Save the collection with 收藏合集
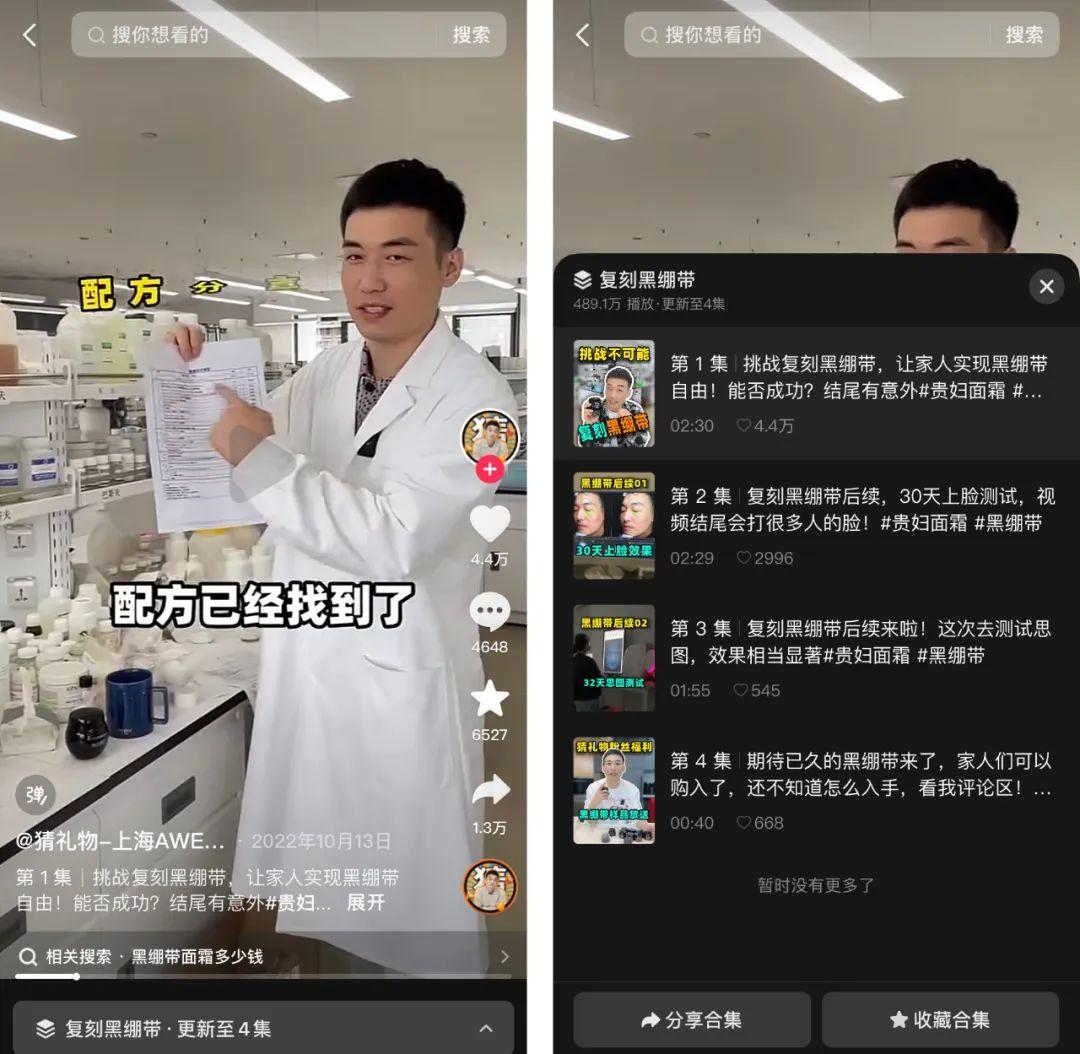 tap(940, 1020)
